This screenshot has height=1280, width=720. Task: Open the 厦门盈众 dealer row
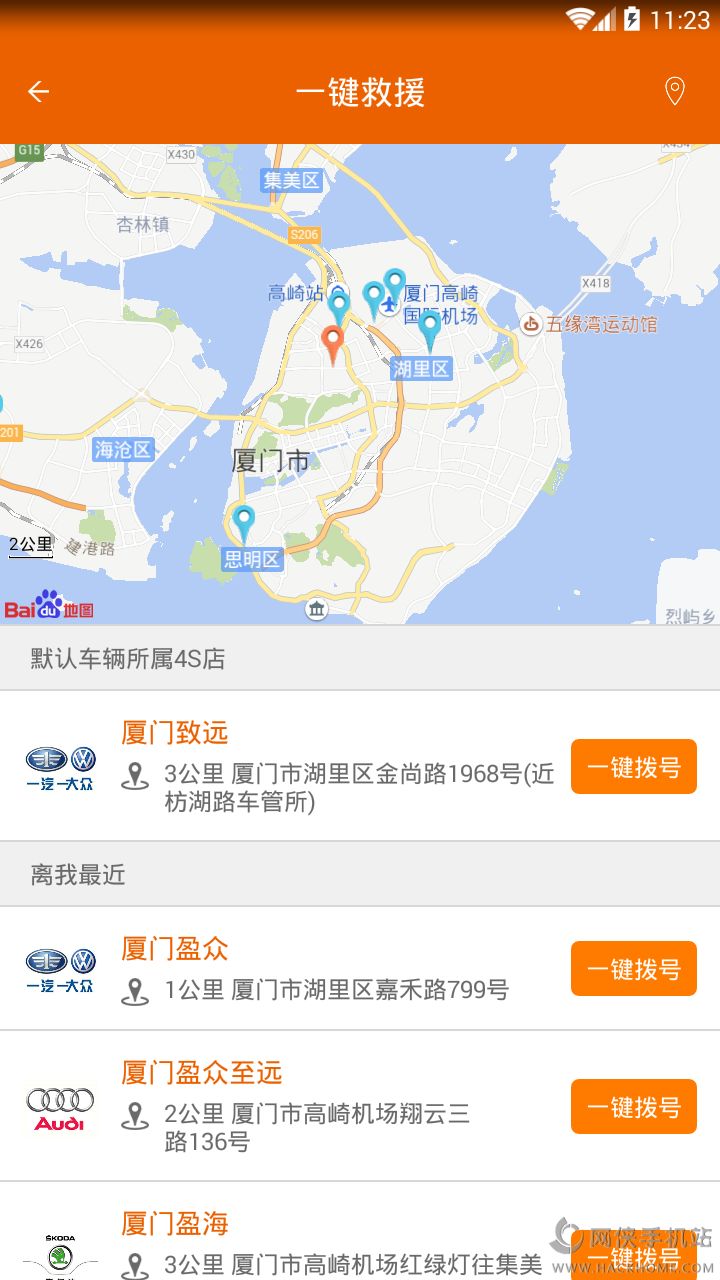(x=360, y=968)
